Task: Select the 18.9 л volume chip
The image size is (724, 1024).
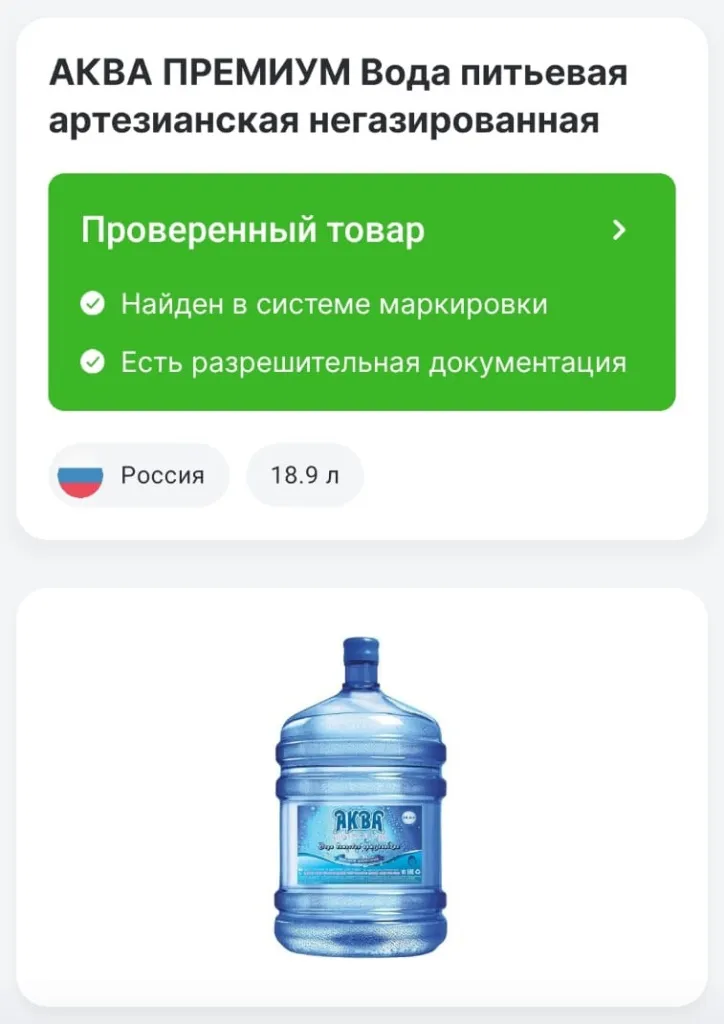Action: click(x=305, y=476)
